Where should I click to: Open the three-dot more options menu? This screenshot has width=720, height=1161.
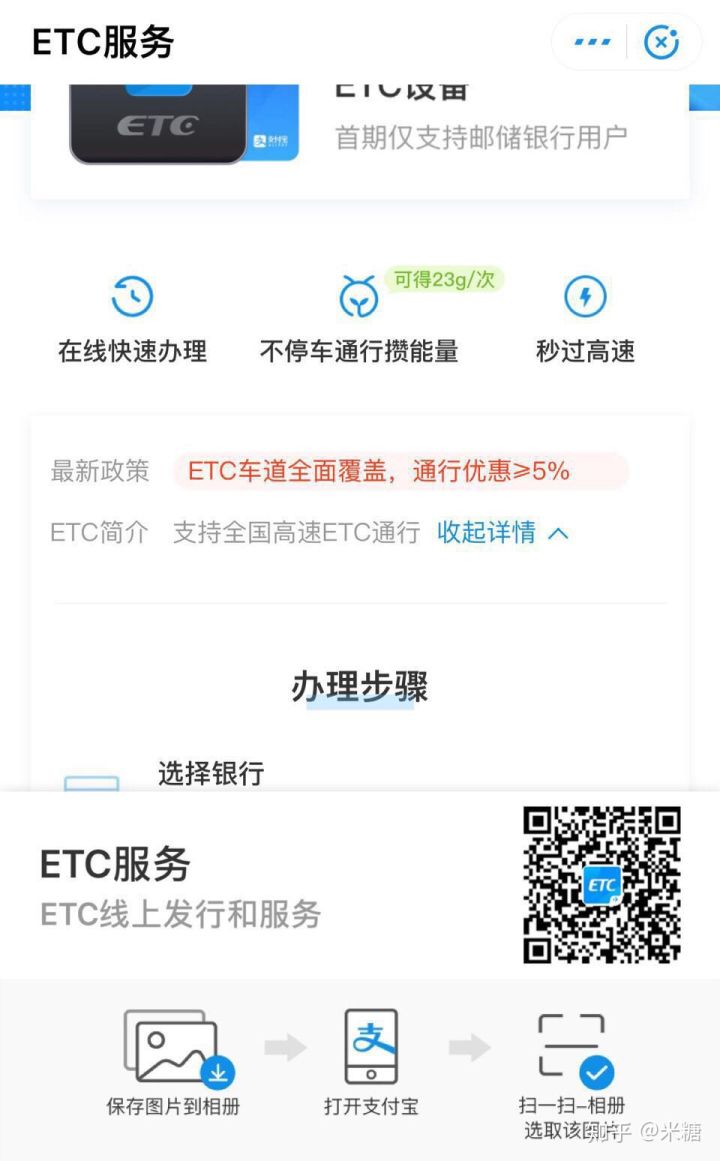coord(592,42)
